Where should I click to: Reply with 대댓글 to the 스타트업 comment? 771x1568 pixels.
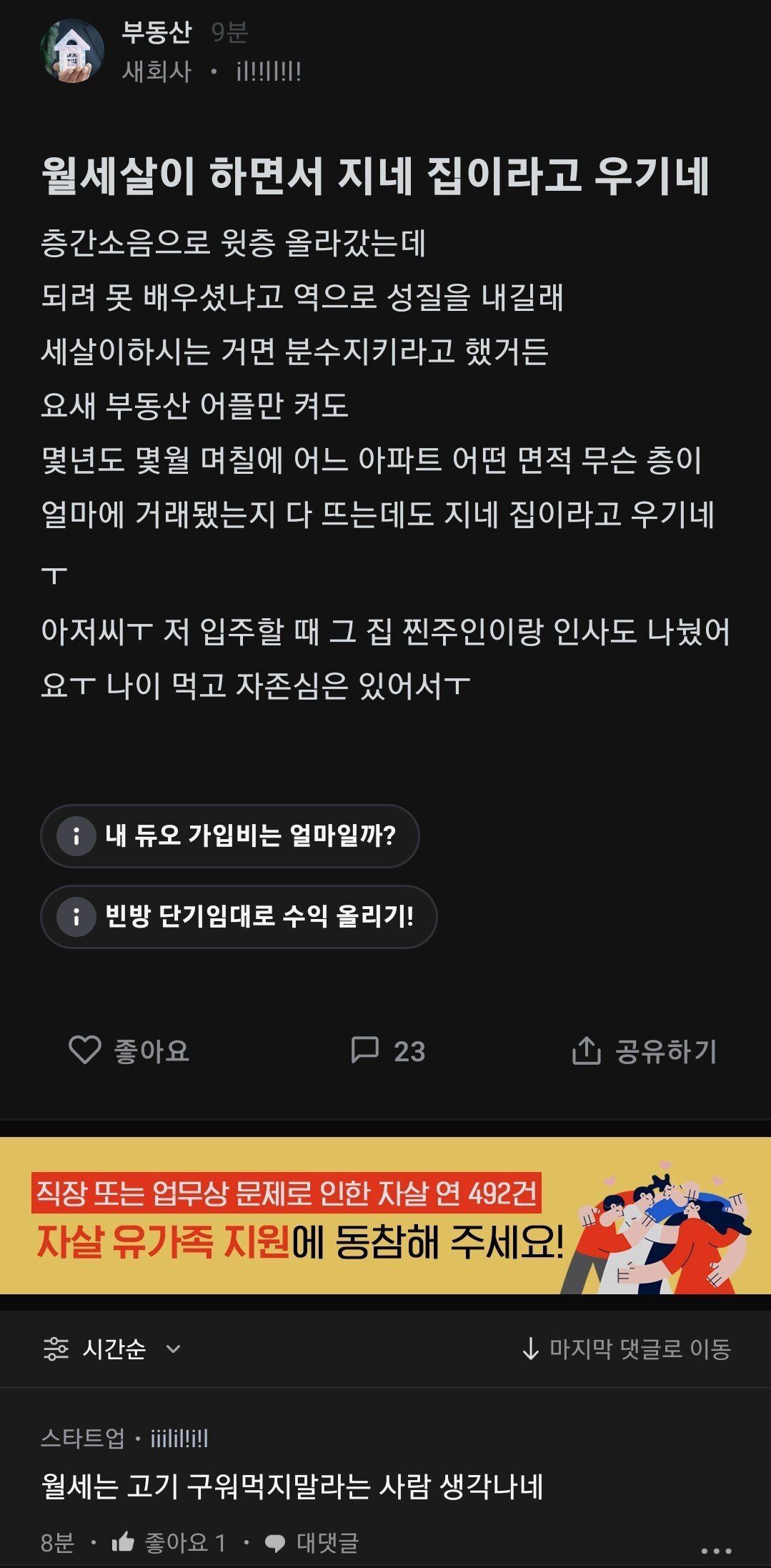click(312, 1543)
